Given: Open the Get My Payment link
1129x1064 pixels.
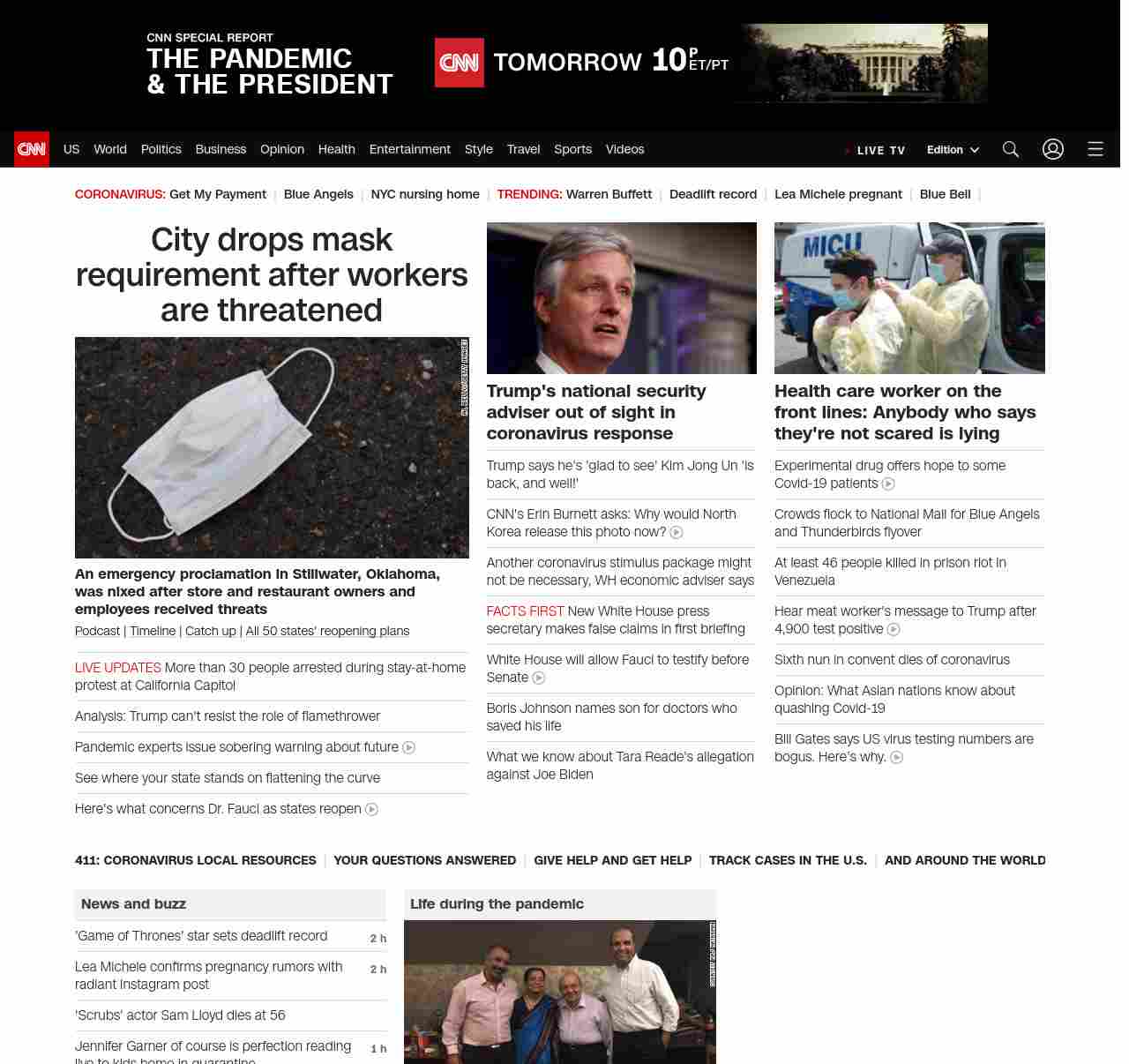Looking at the screenshot, I should pyautogui.click(x=217, y=194).
